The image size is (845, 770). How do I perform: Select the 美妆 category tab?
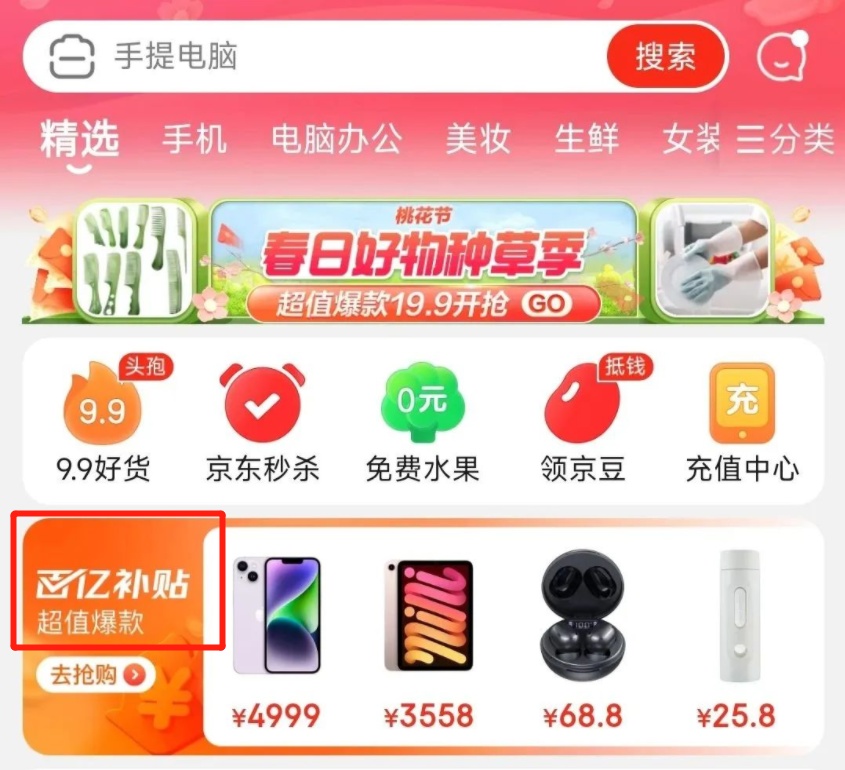[x=477, y=139]
